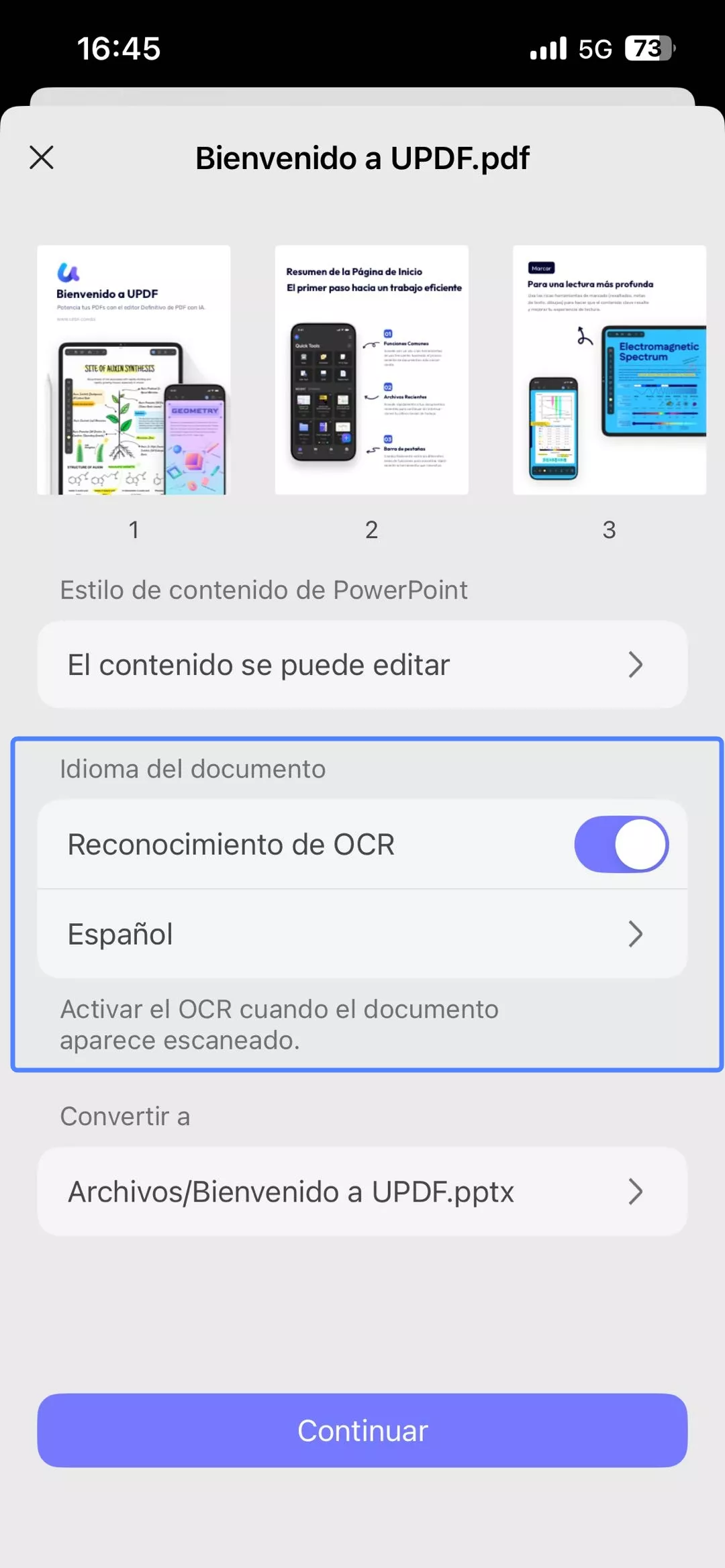Image resolution: width=725 pixels, height=1568 pixels.
Task: Click the El contenido se puede editar text
Action: [257, 664]
